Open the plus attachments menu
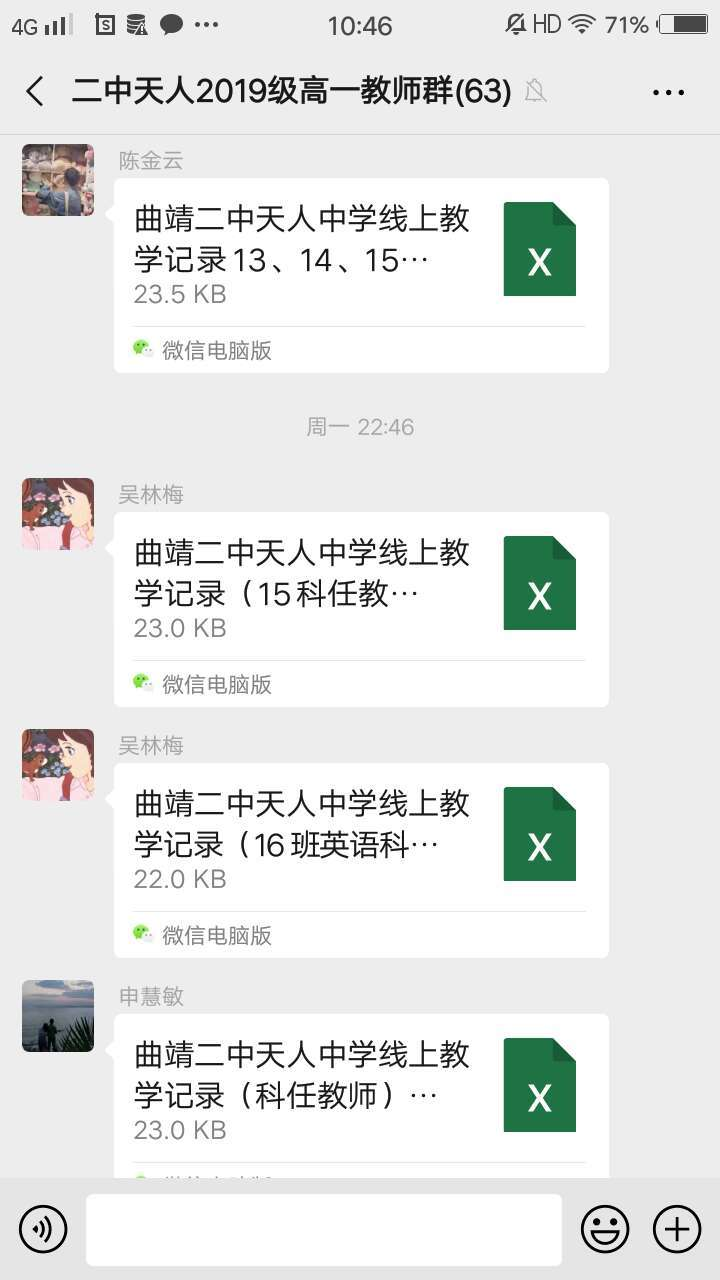 (x=677, y=1229)
